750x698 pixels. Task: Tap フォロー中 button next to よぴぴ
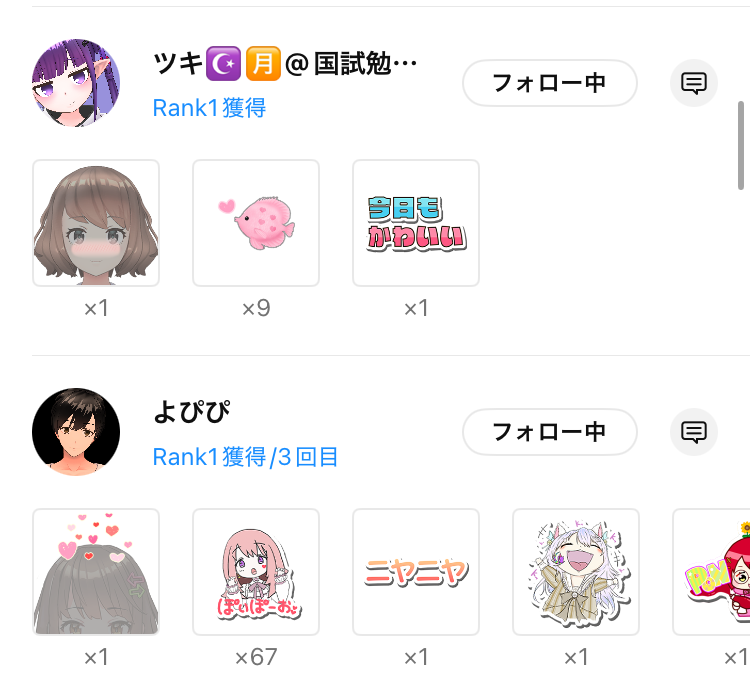click(x=549, y=432)
